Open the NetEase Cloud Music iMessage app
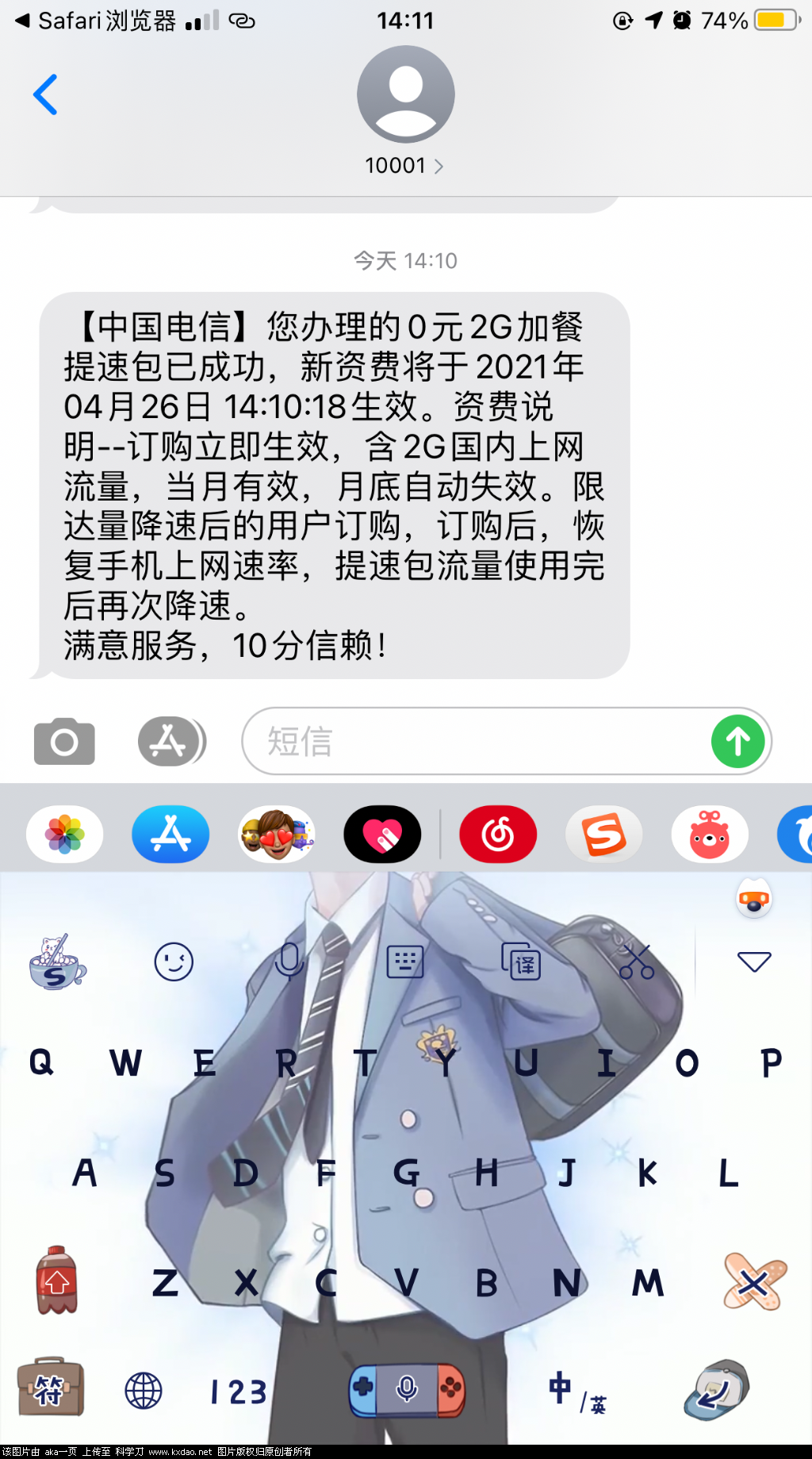The image size is (812, 1459). pos(498,835)
